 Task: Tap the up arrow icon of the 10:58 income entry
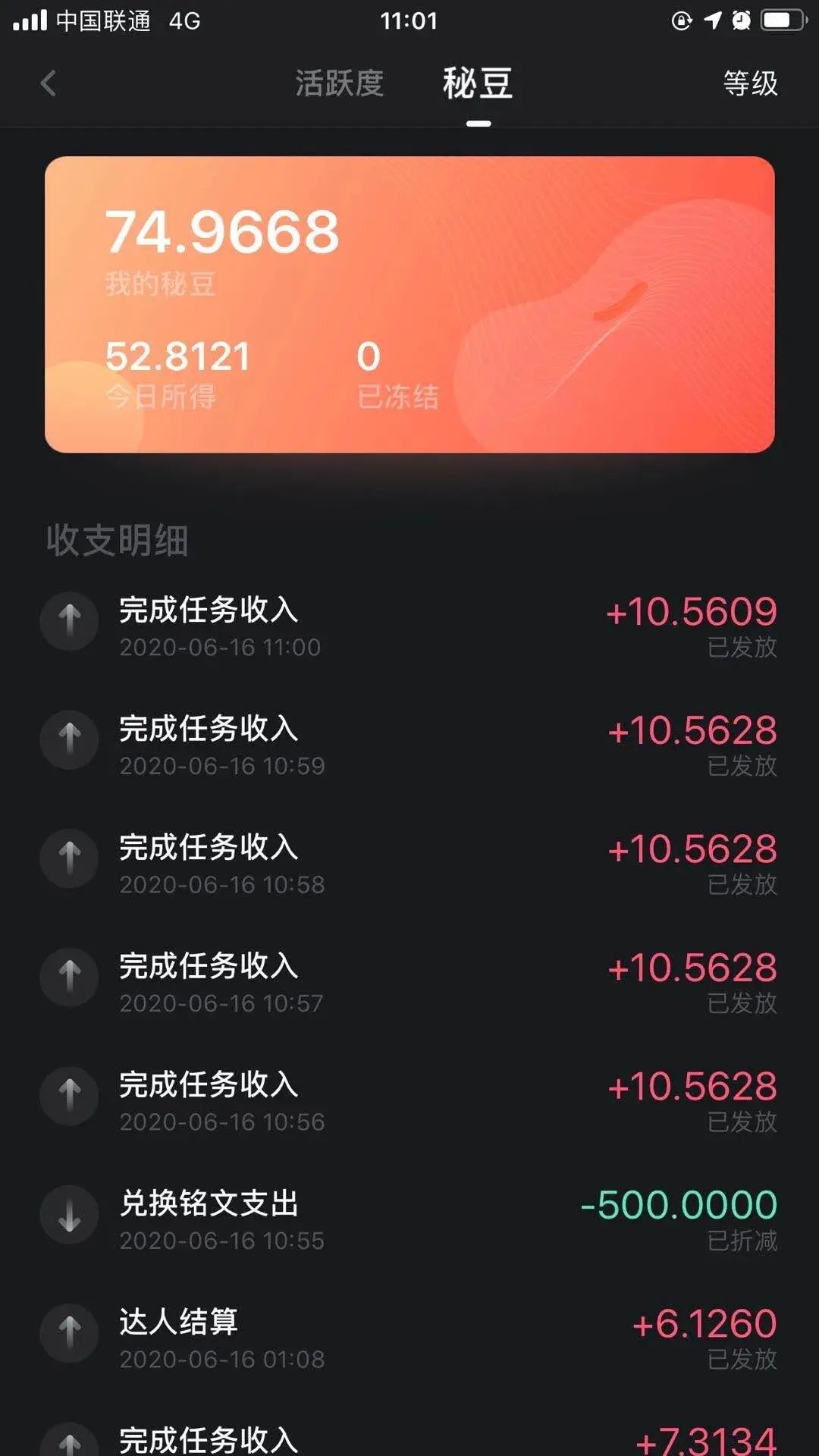(69, 858)
